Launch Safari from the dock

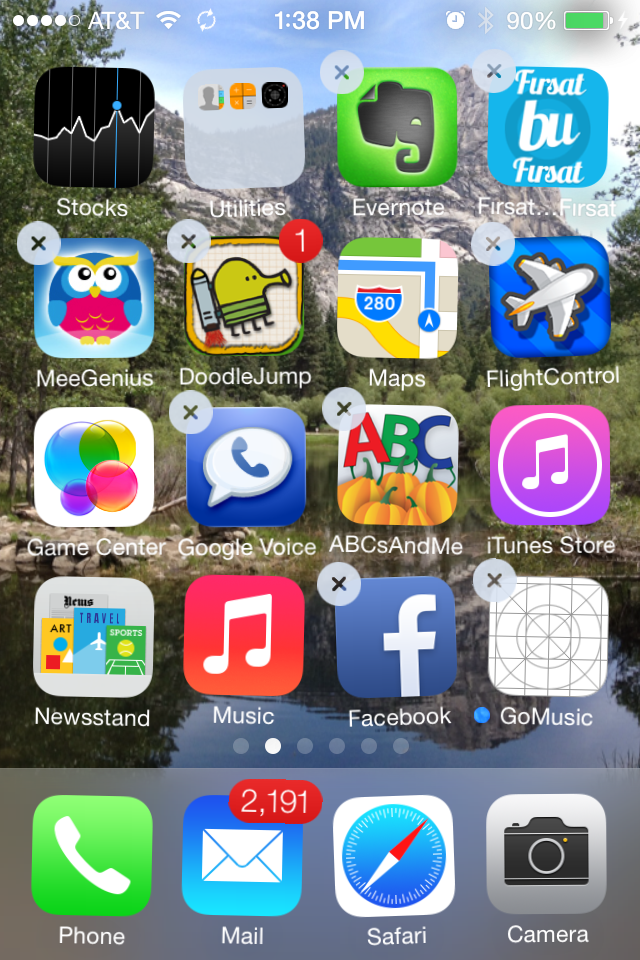click(x=394, y=856)
